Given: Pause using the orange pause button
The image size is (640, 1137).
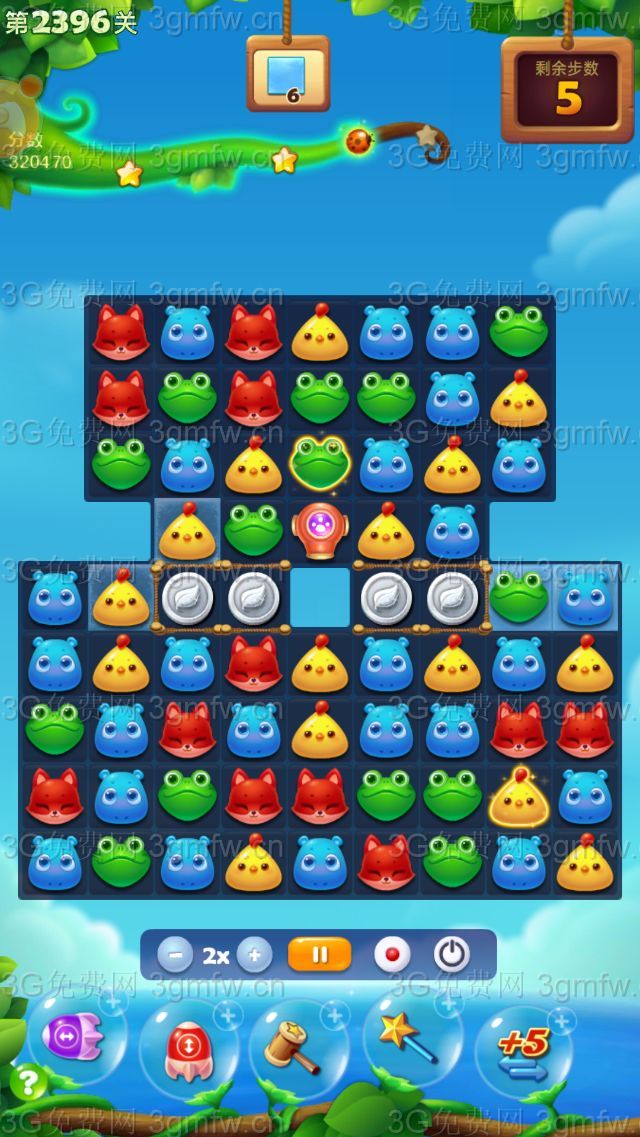Looking at the screenshot, I should [x=319, y=955].
